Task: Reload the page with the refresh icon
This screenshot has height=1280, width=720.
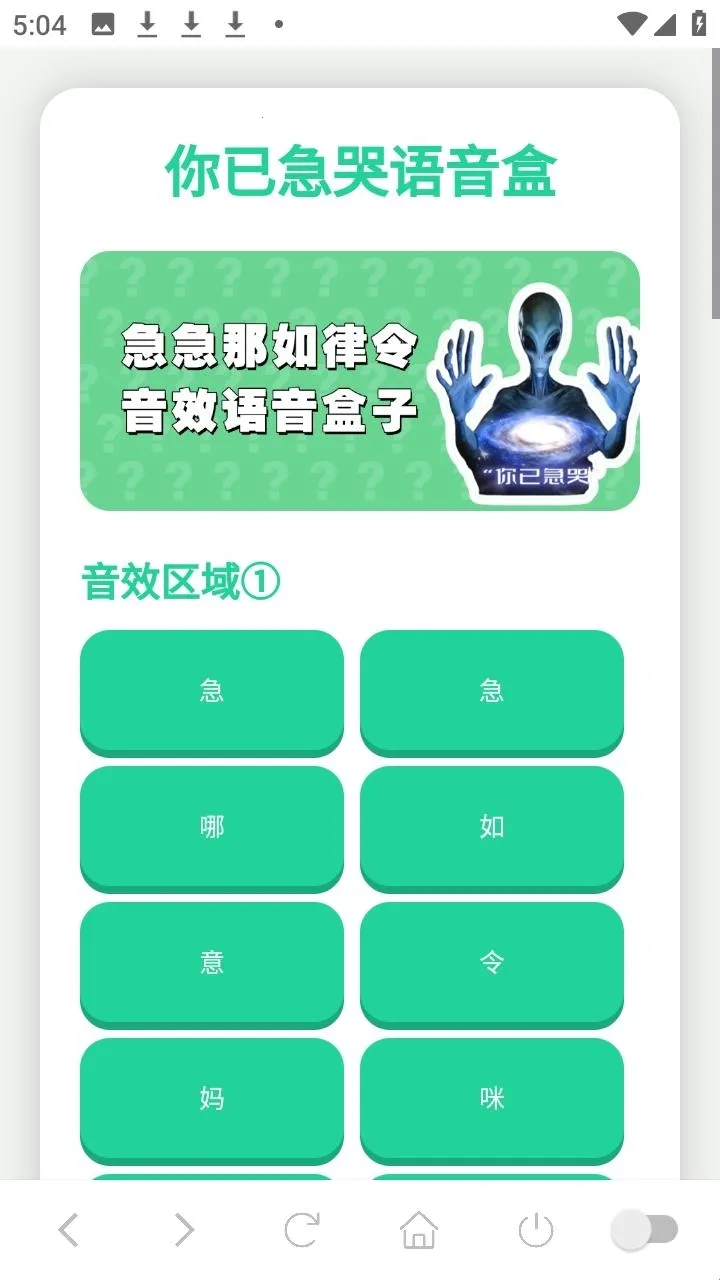Action: (x=301, y=1230)
